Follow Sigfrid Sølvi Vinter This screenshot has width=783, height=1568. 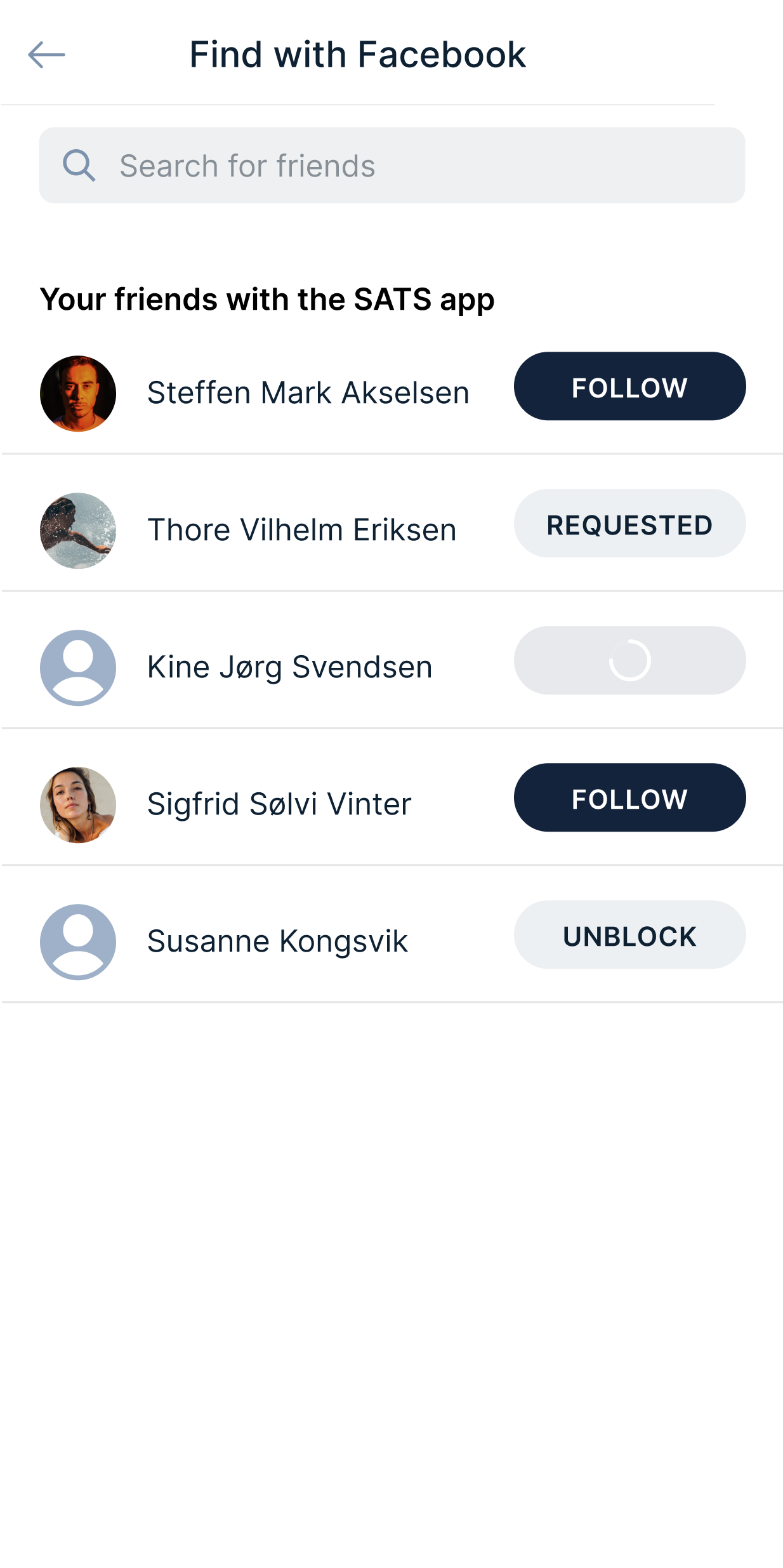(x=629, y=798)
